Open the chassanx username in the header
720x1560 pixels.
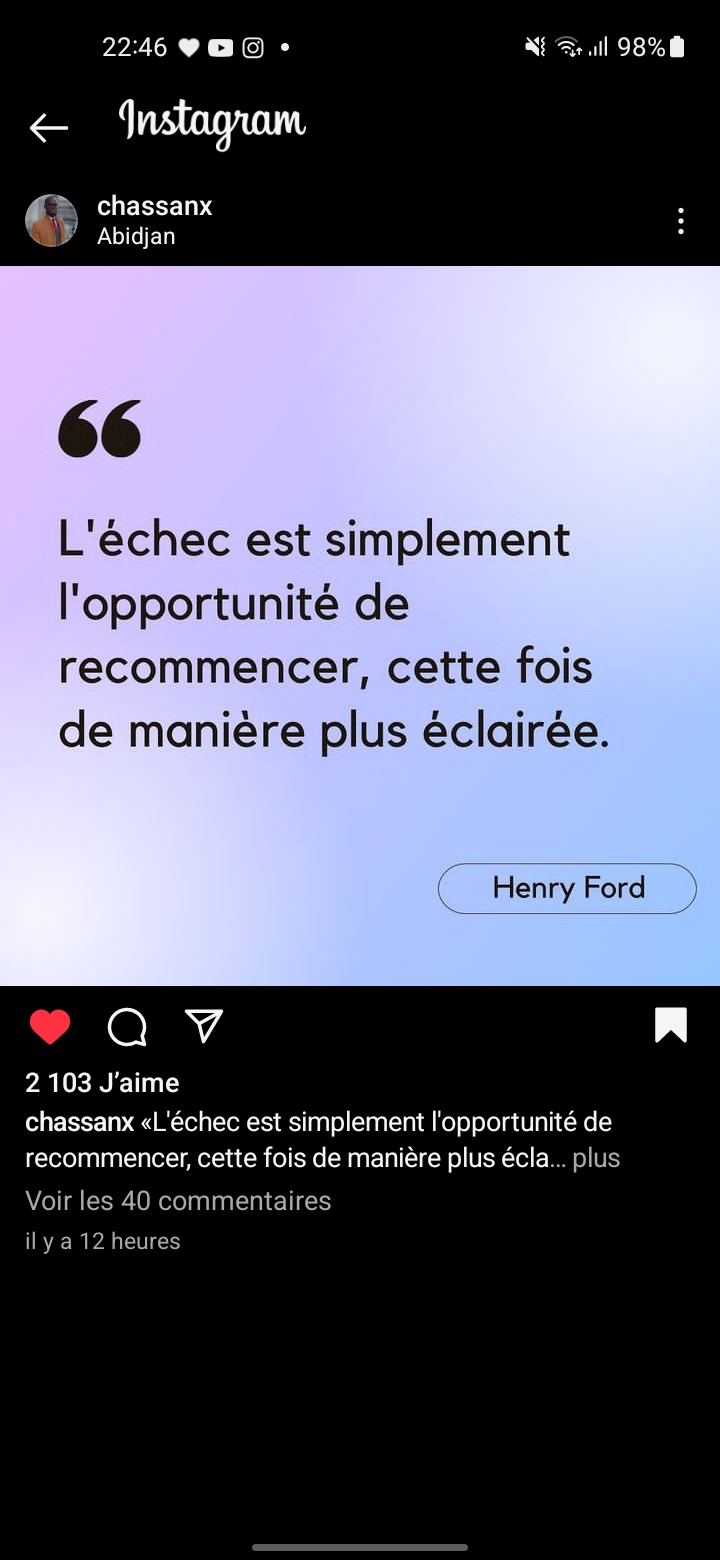coord(154,206)
